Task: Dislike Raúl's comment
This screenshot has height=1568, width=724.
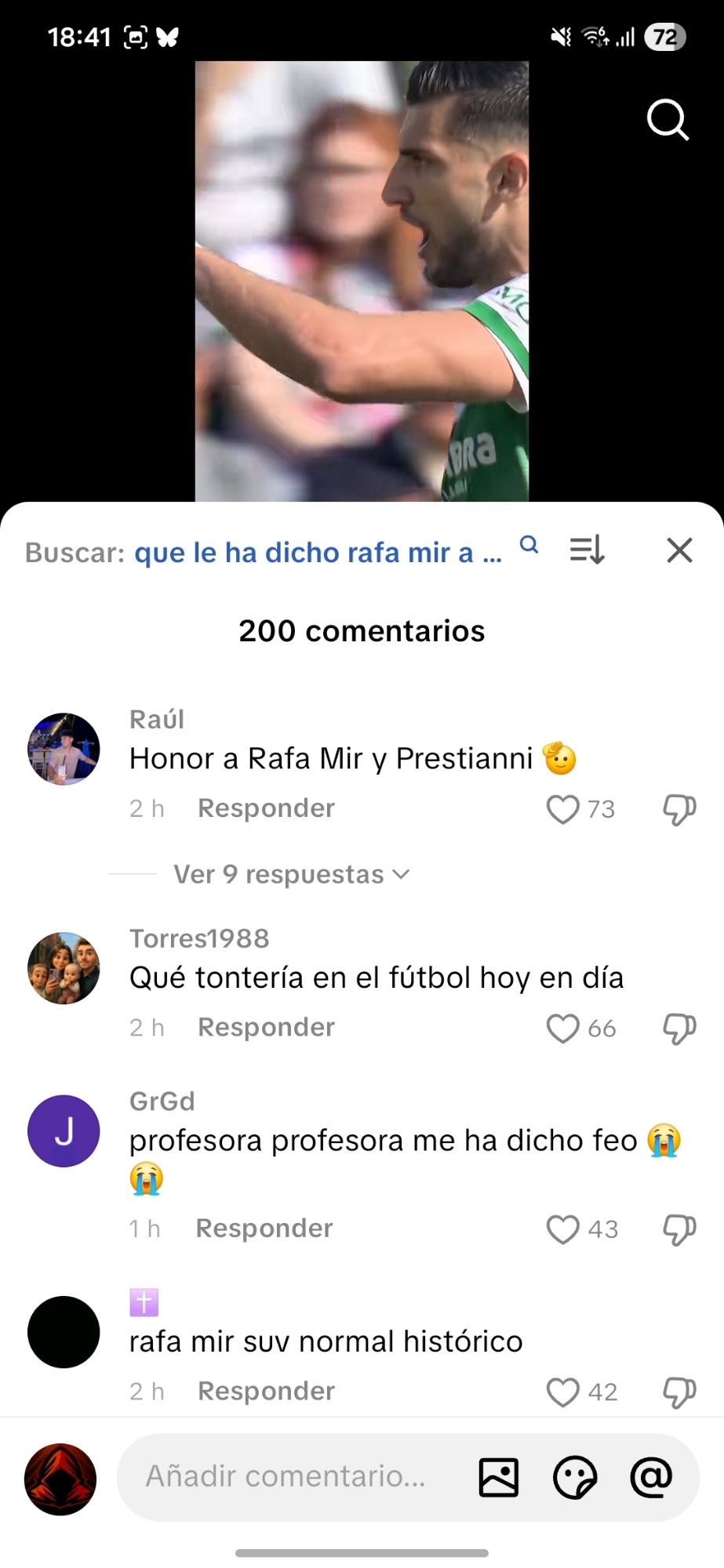Action: [679, 809]
